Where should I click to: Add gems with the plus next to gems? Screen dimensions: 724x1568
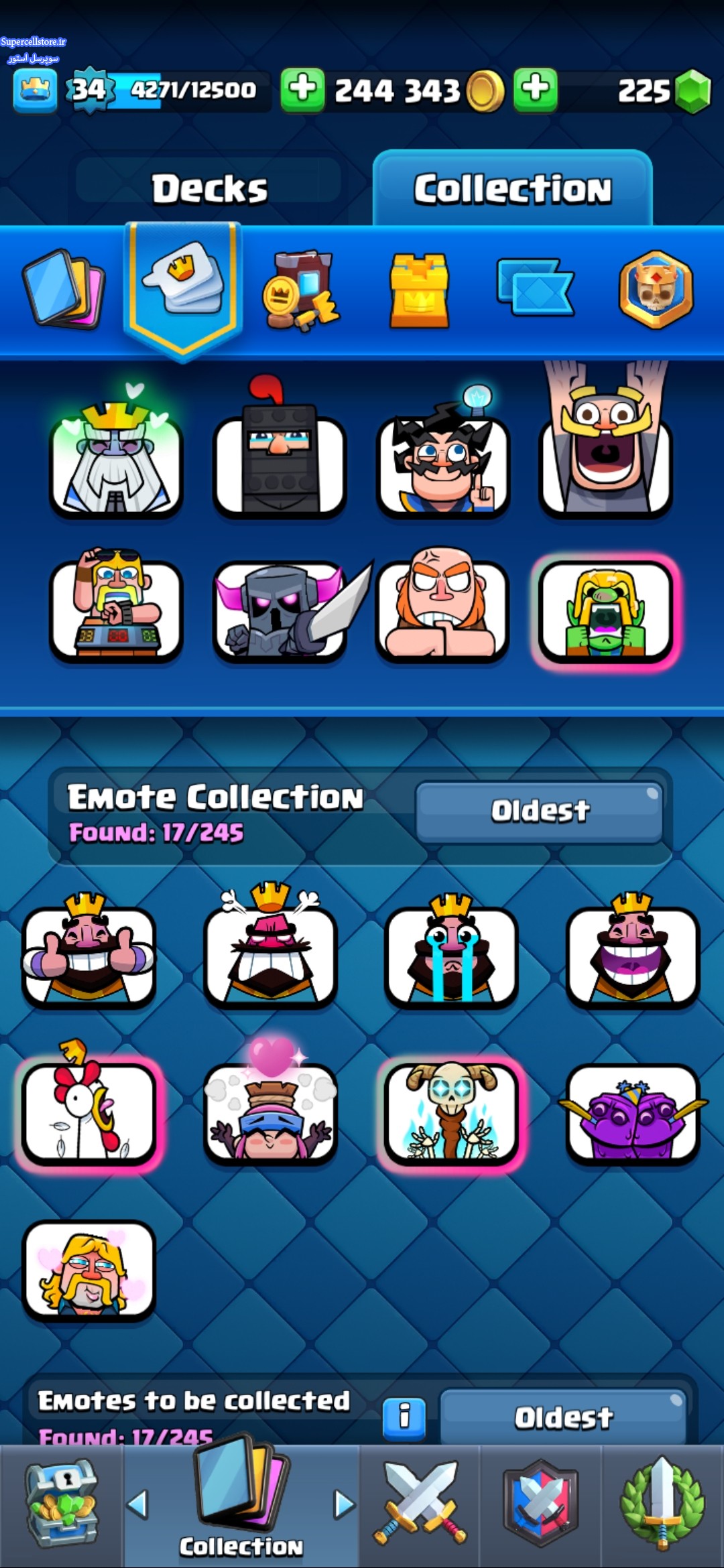(535, 89)
